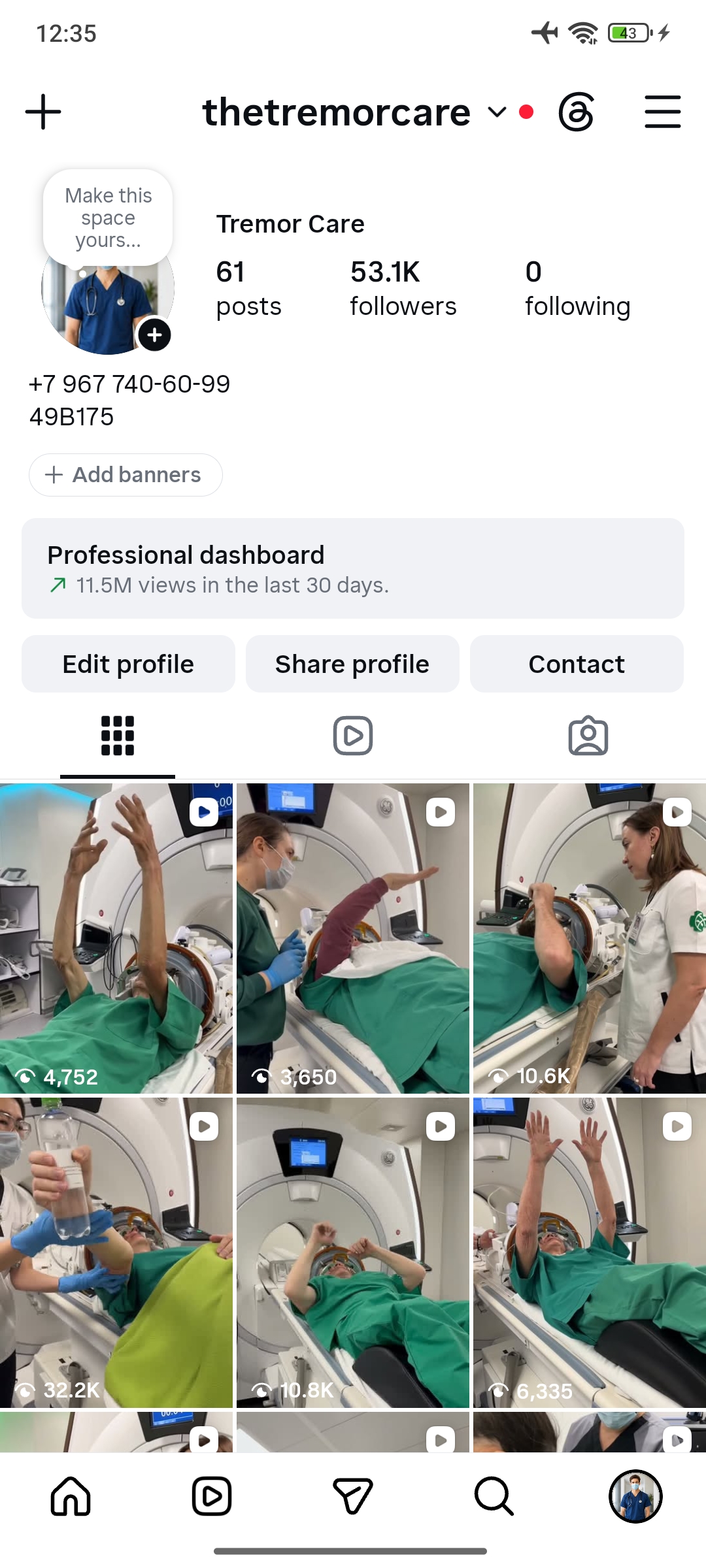
Task: Add a story via profile picture plus
Action: [x=154, y=335]
